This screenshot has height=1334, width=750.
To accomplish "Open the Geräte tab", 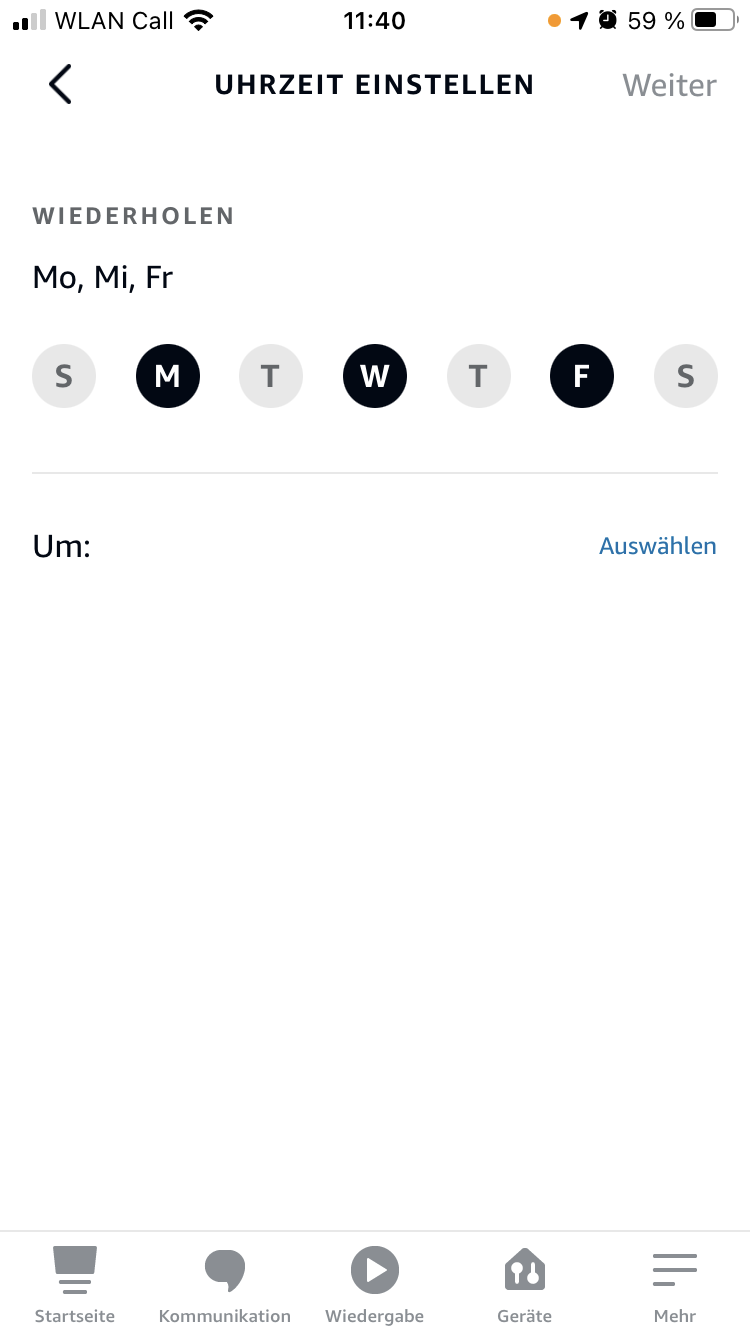I will pos(525,1285).
